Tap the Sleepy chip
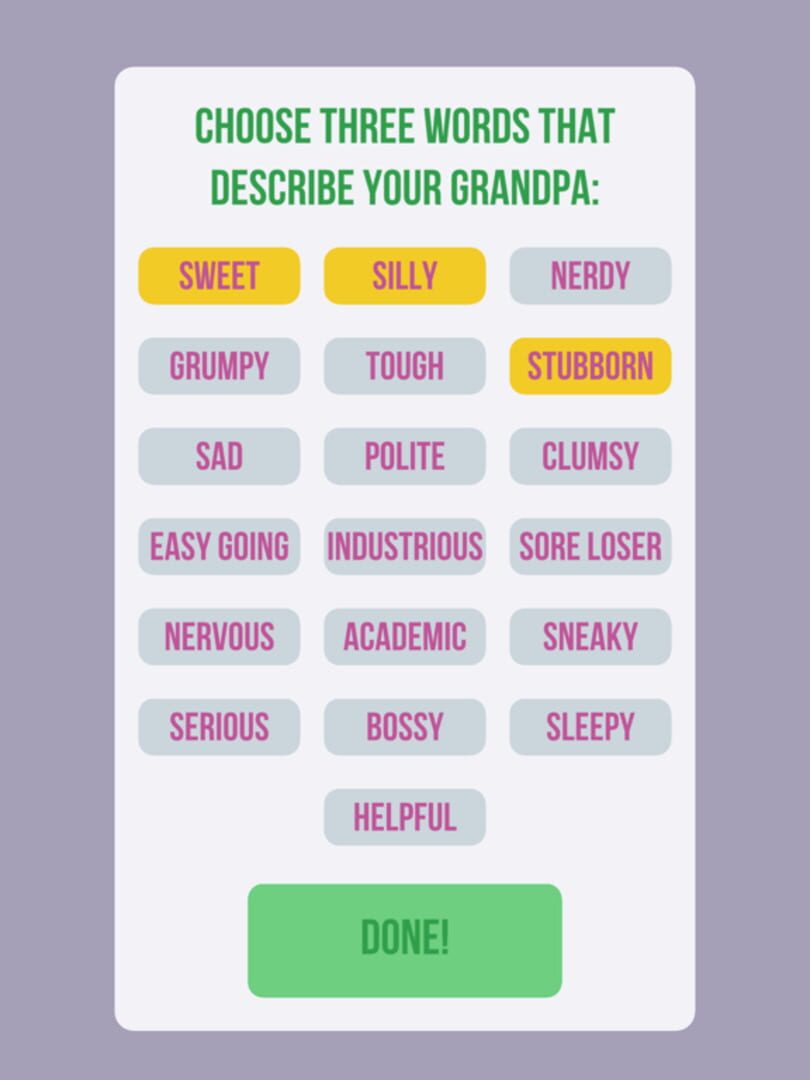Image resolution: width=810 pixels, height=1080 pixels. coord(590,727)
